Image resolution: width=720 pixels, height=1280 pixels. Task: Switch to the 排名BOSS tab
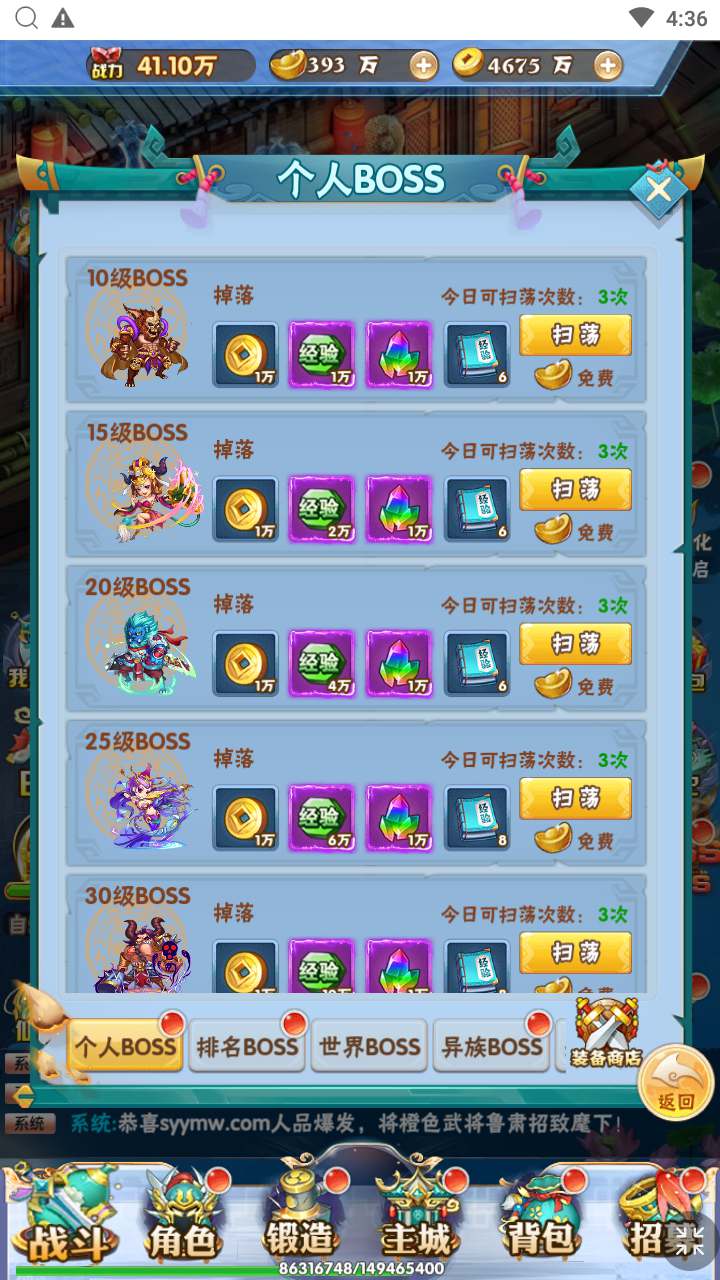pos(246,1047)
